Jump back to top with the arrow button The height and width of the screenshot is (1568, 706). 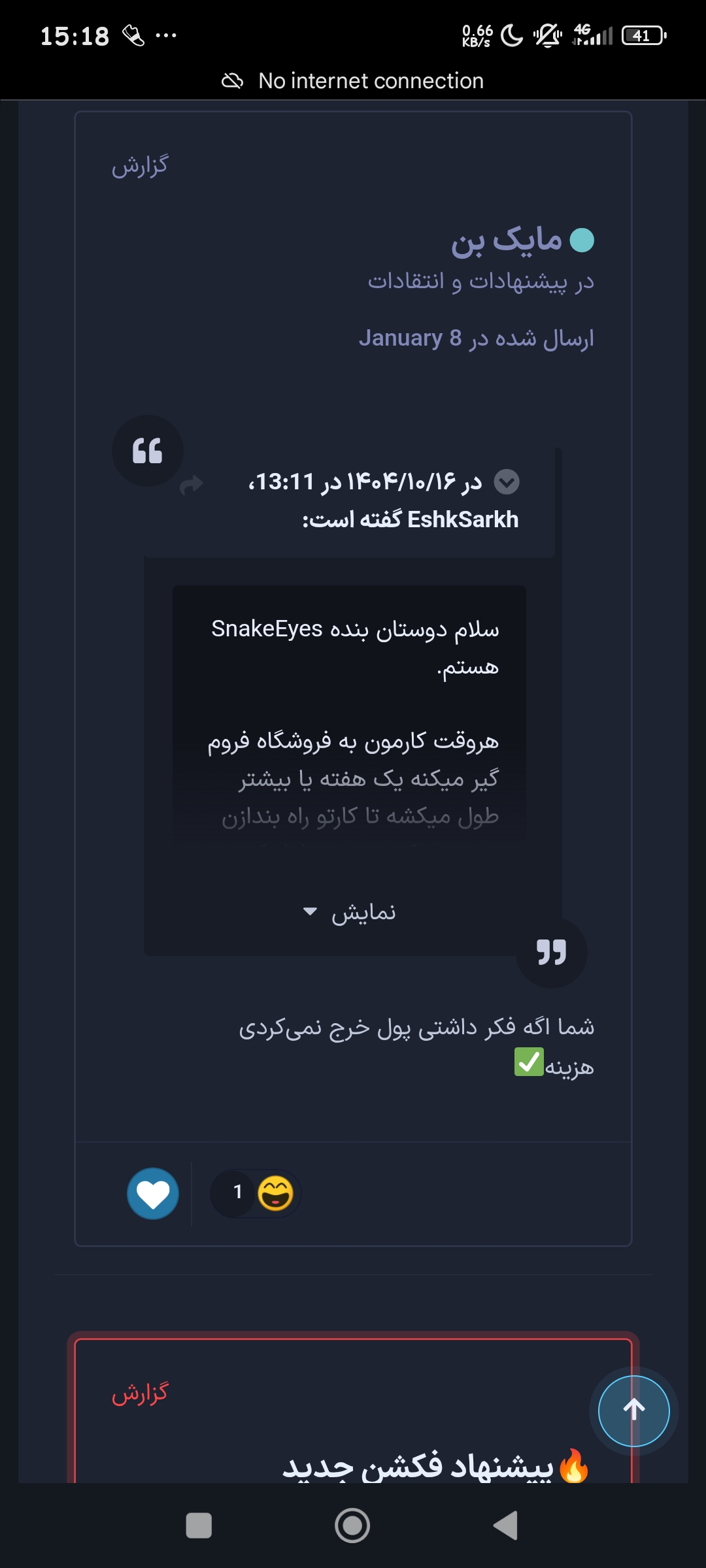(633, 1411)
